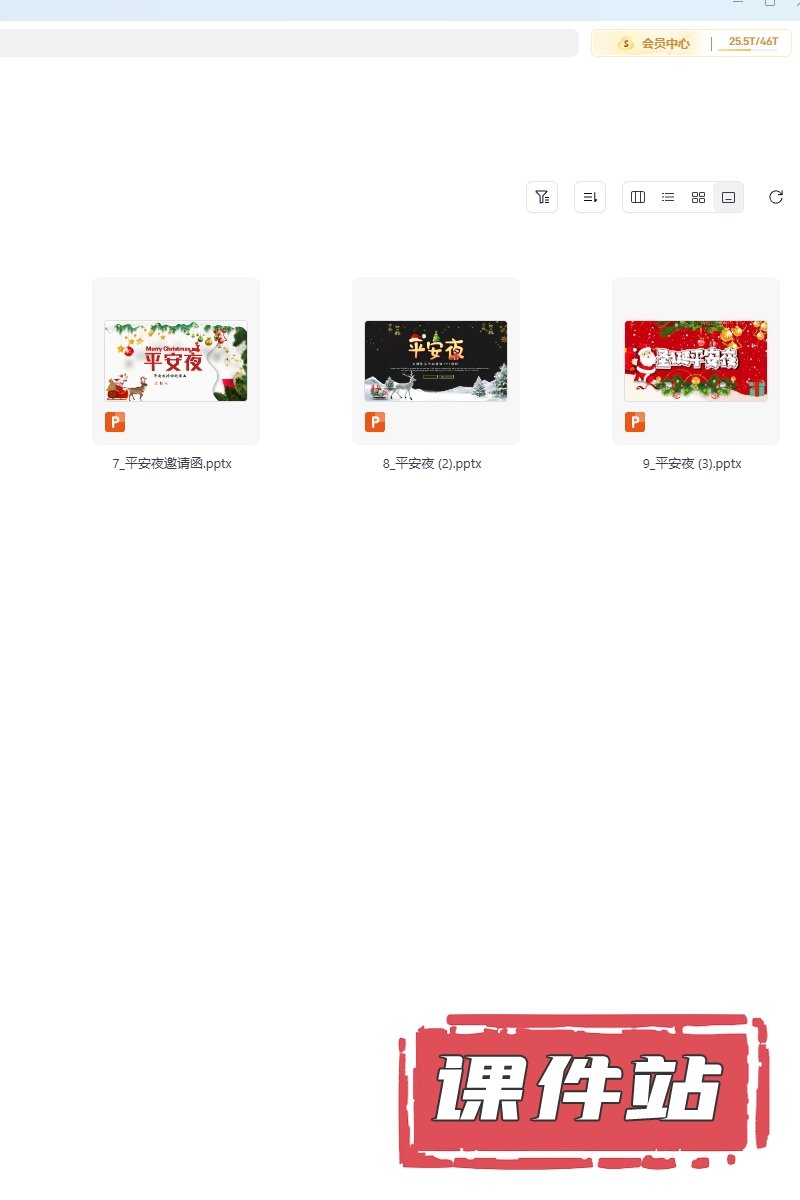This screenshot has width=800, height=1200.
Task: Open the sort order menu
Action: tap(590, 197)
